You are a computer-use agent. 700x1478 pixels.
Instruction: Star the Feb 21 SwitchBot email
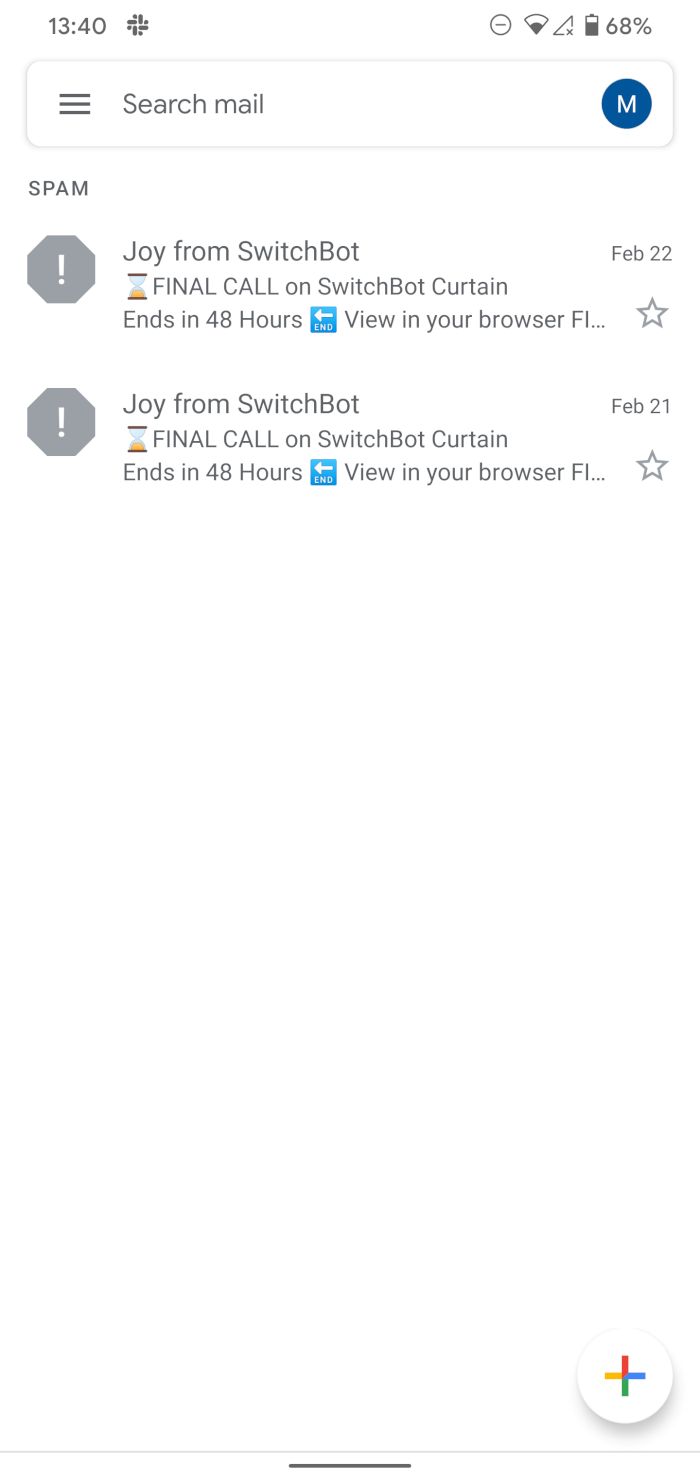click(652, 466)
